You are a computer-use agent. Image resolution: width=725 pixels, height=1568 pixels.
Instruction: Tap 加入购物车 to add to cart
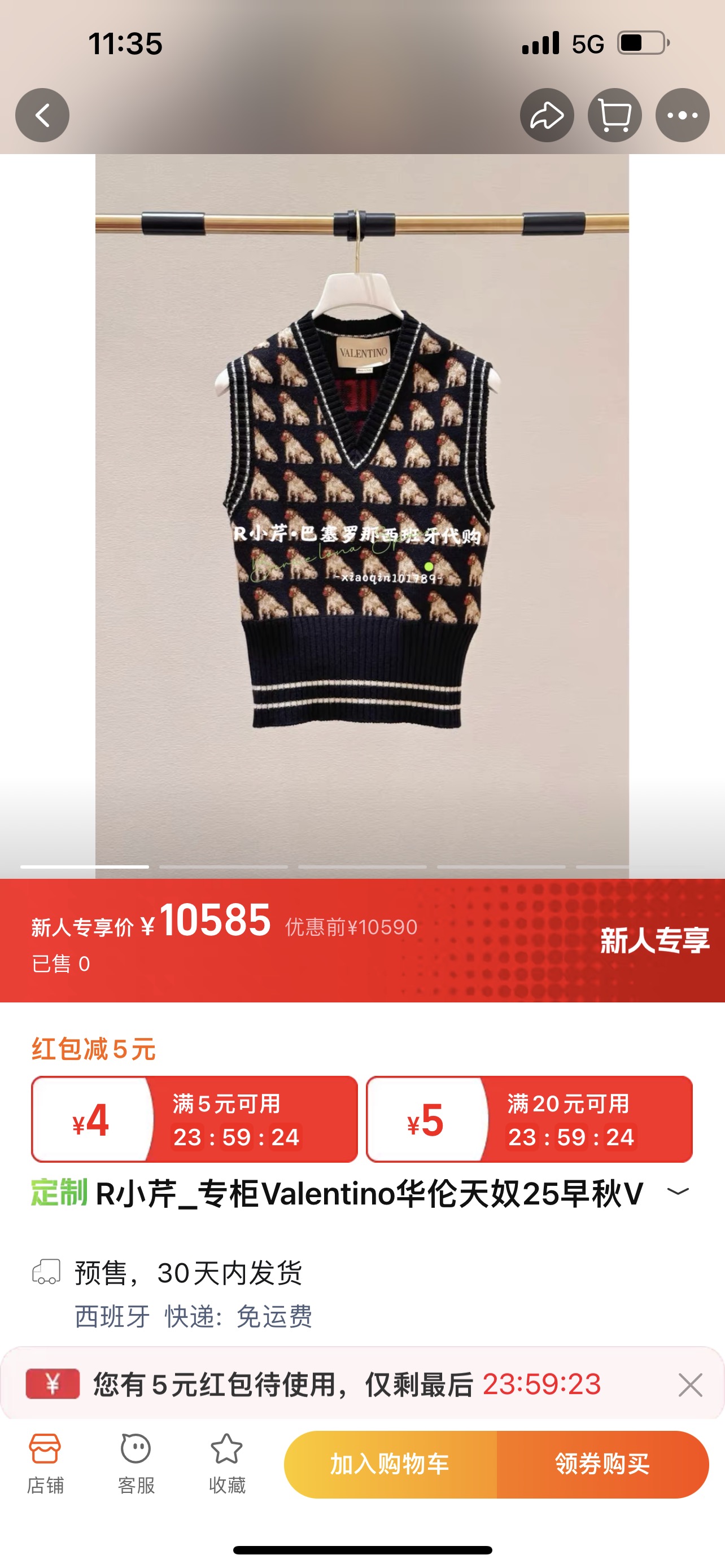pos(390,1464)
